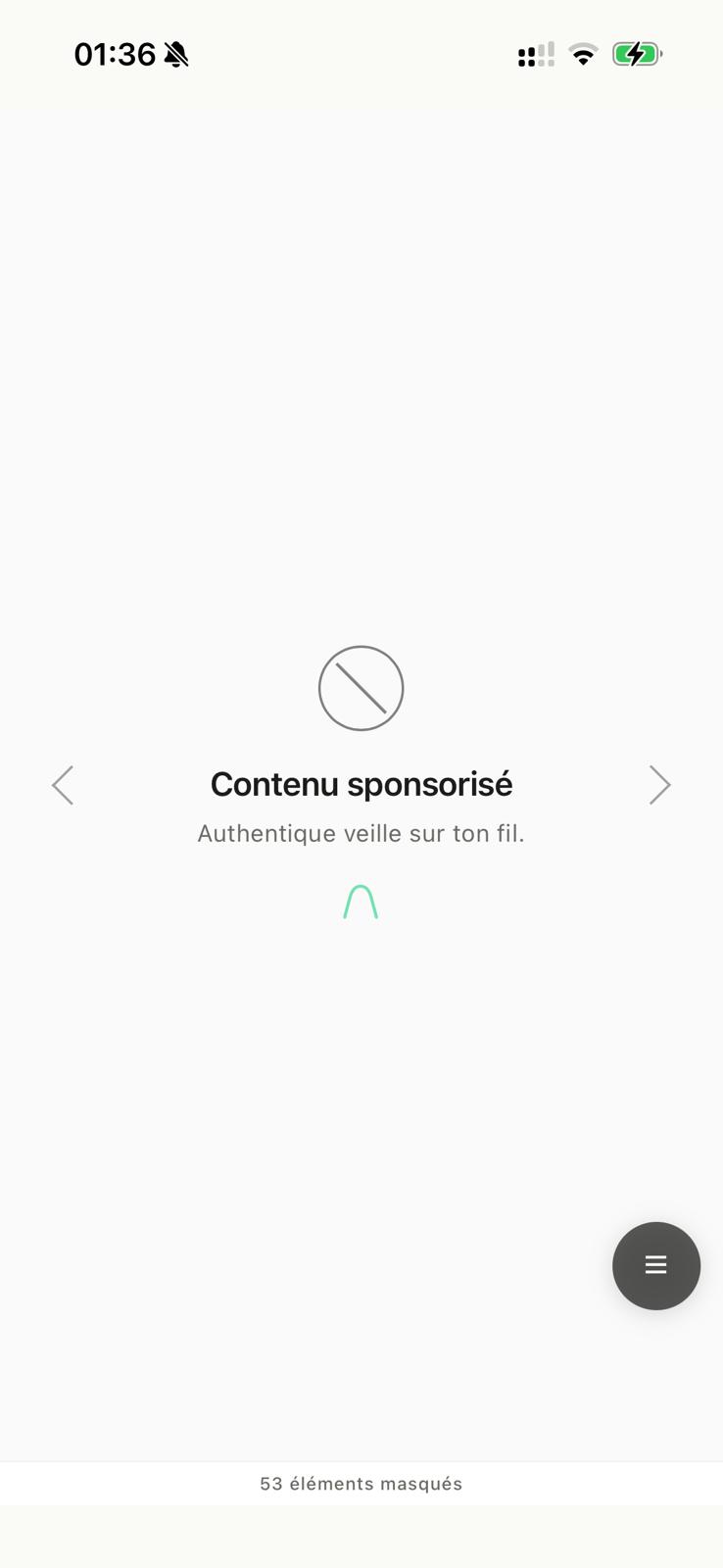Tap the muted notifications bell icon

pos(174,53)
